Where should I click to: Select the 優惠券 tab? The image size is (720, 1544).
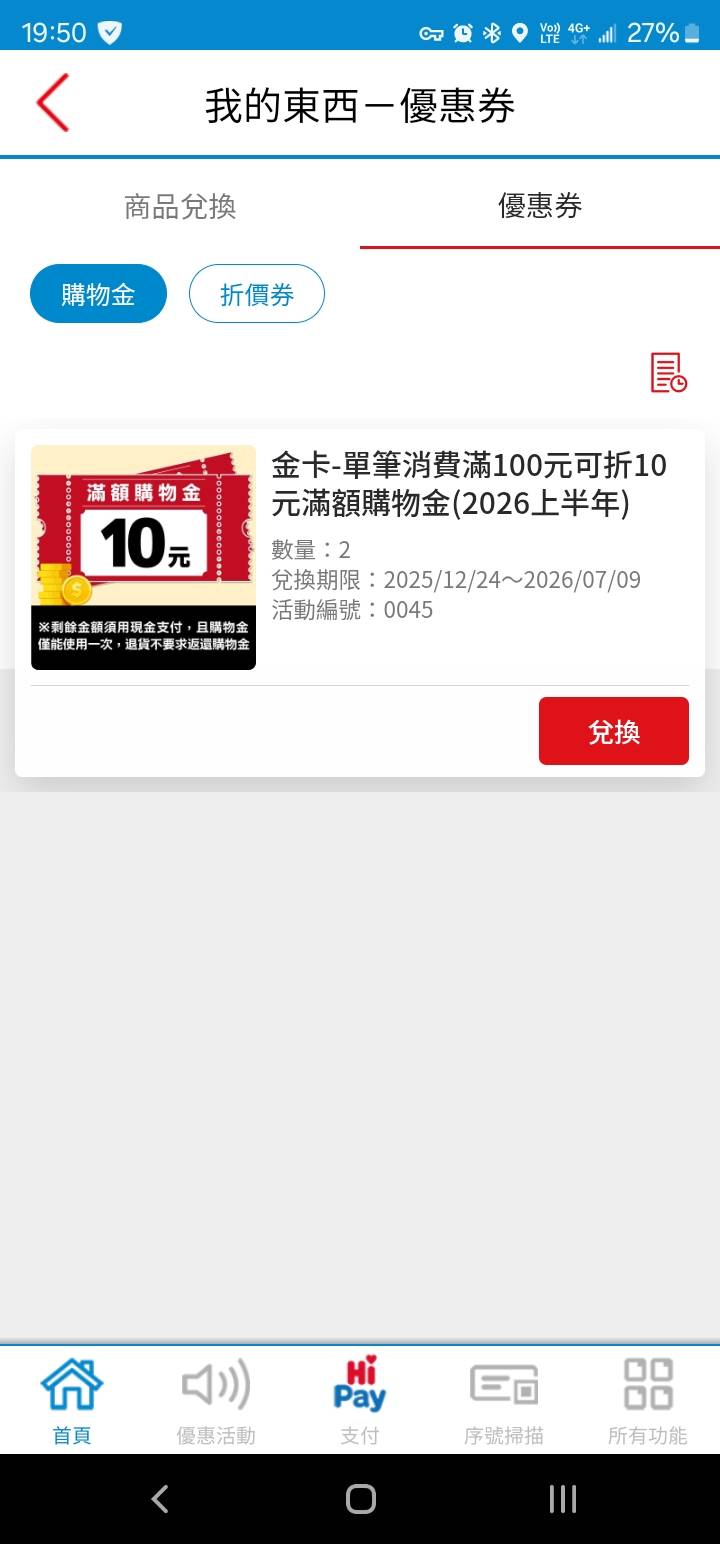(x=540, y=206)
